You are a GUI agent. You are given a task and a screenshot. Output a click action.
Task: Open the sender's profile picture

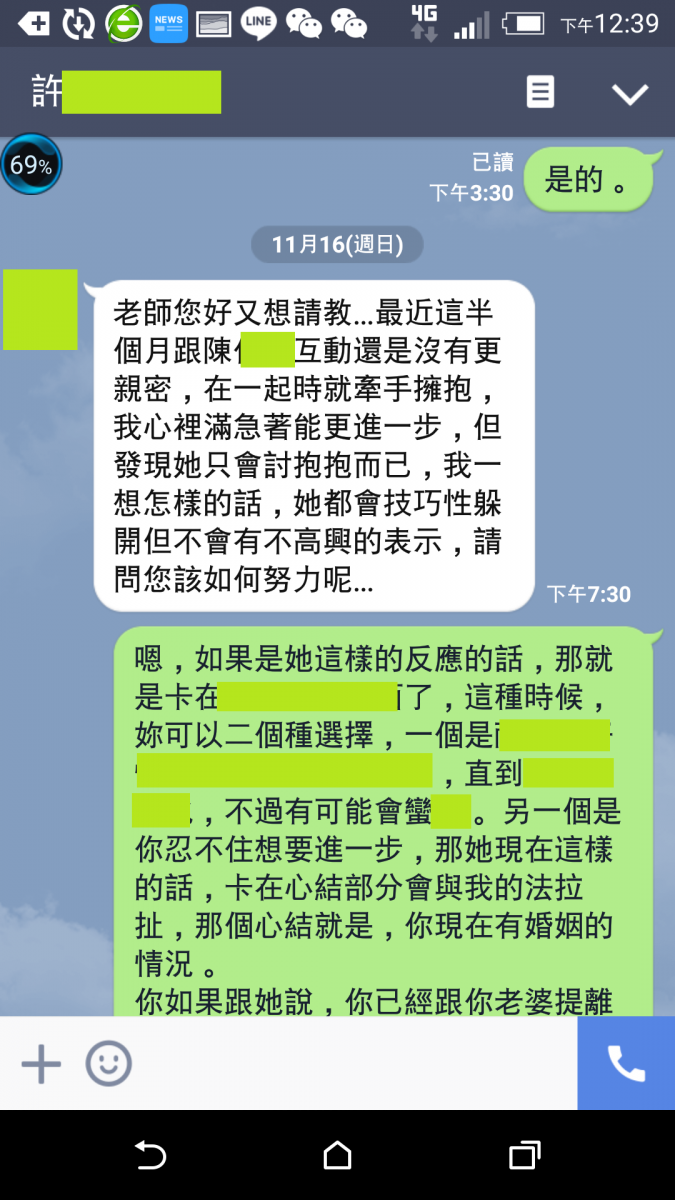(x=40, y=309)
